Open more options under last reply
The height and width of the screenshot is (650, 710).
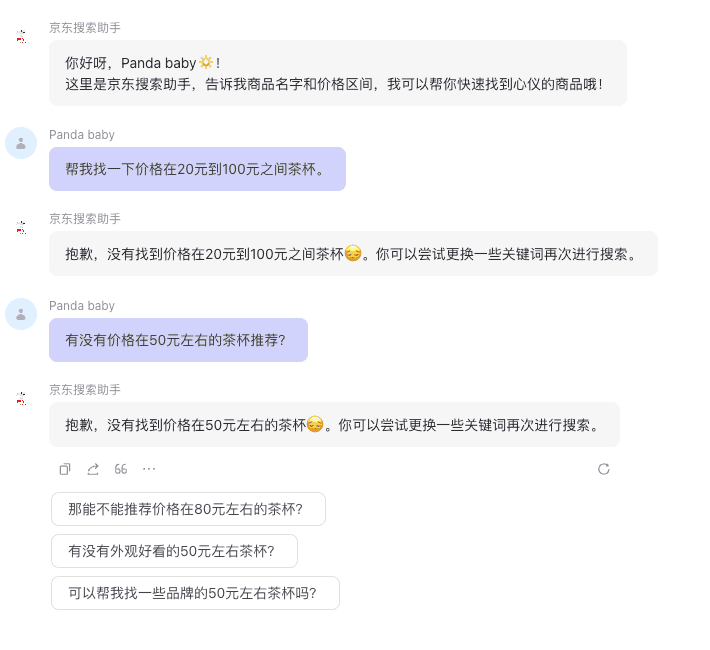pyautogui.click(x=149, y=469)
